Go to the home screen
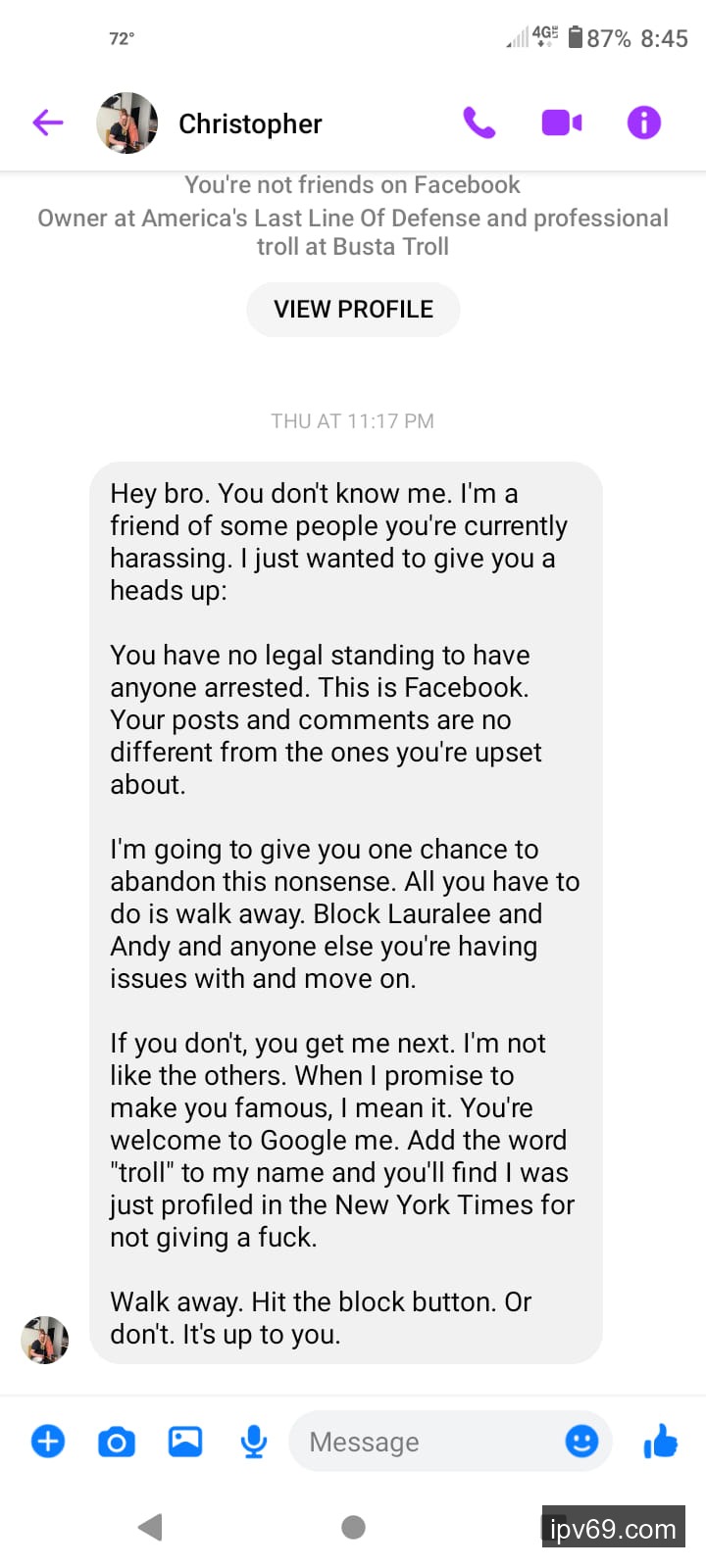This screenshot has height=1568, width=706. coord(353,1527)
